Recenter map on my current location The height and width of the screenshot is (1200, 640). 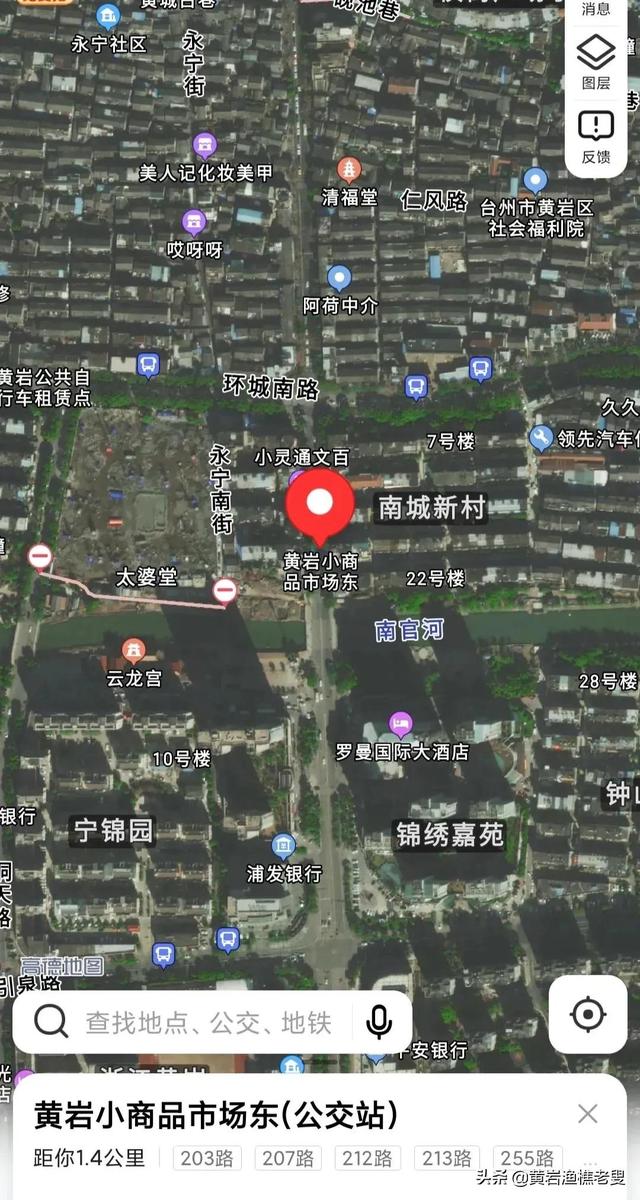588,1014
